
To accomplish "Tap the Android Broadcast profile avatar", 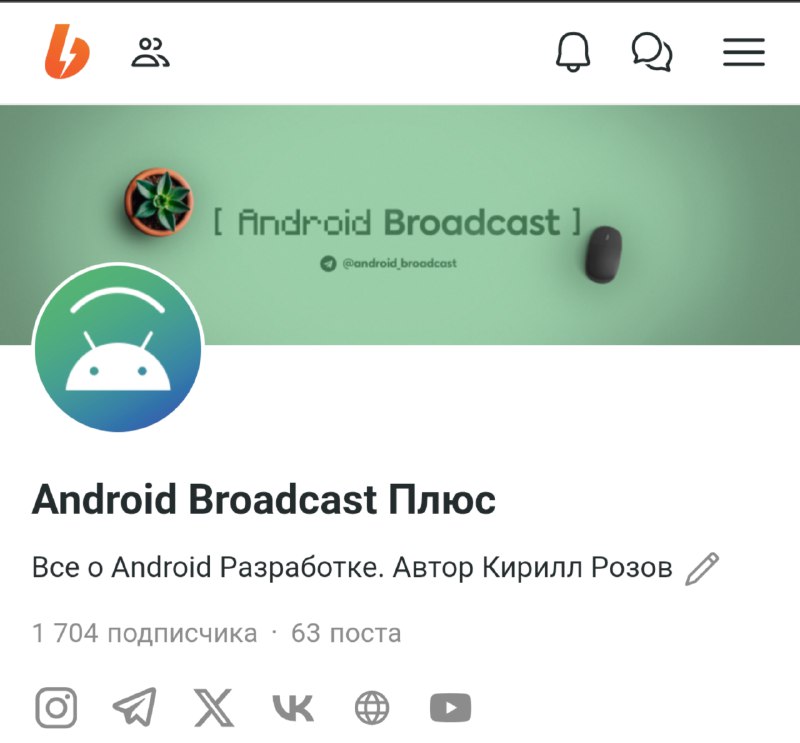I will click(118, 349).
